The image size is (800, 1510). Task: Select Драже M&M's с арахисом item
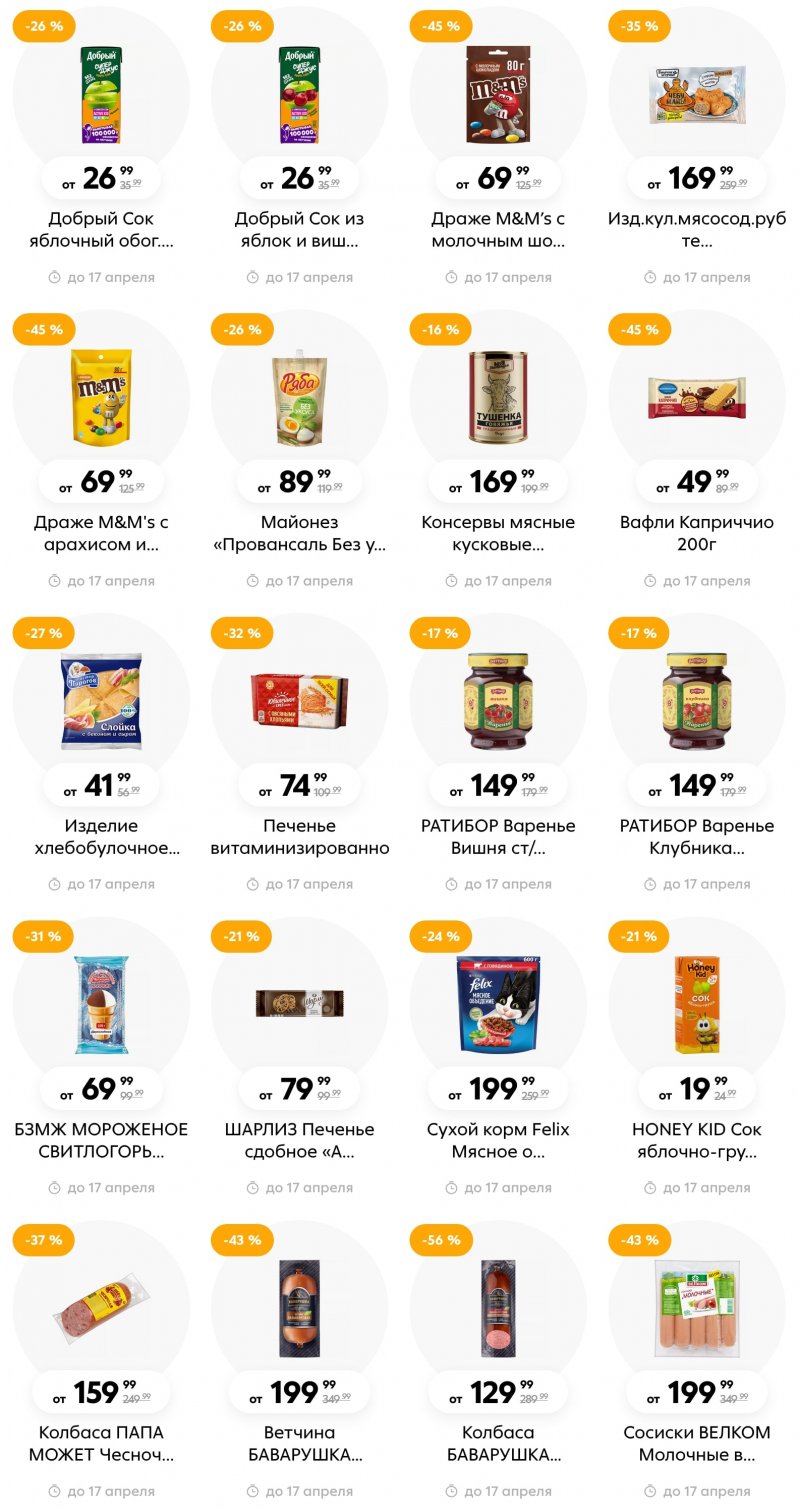coord(101,398)
